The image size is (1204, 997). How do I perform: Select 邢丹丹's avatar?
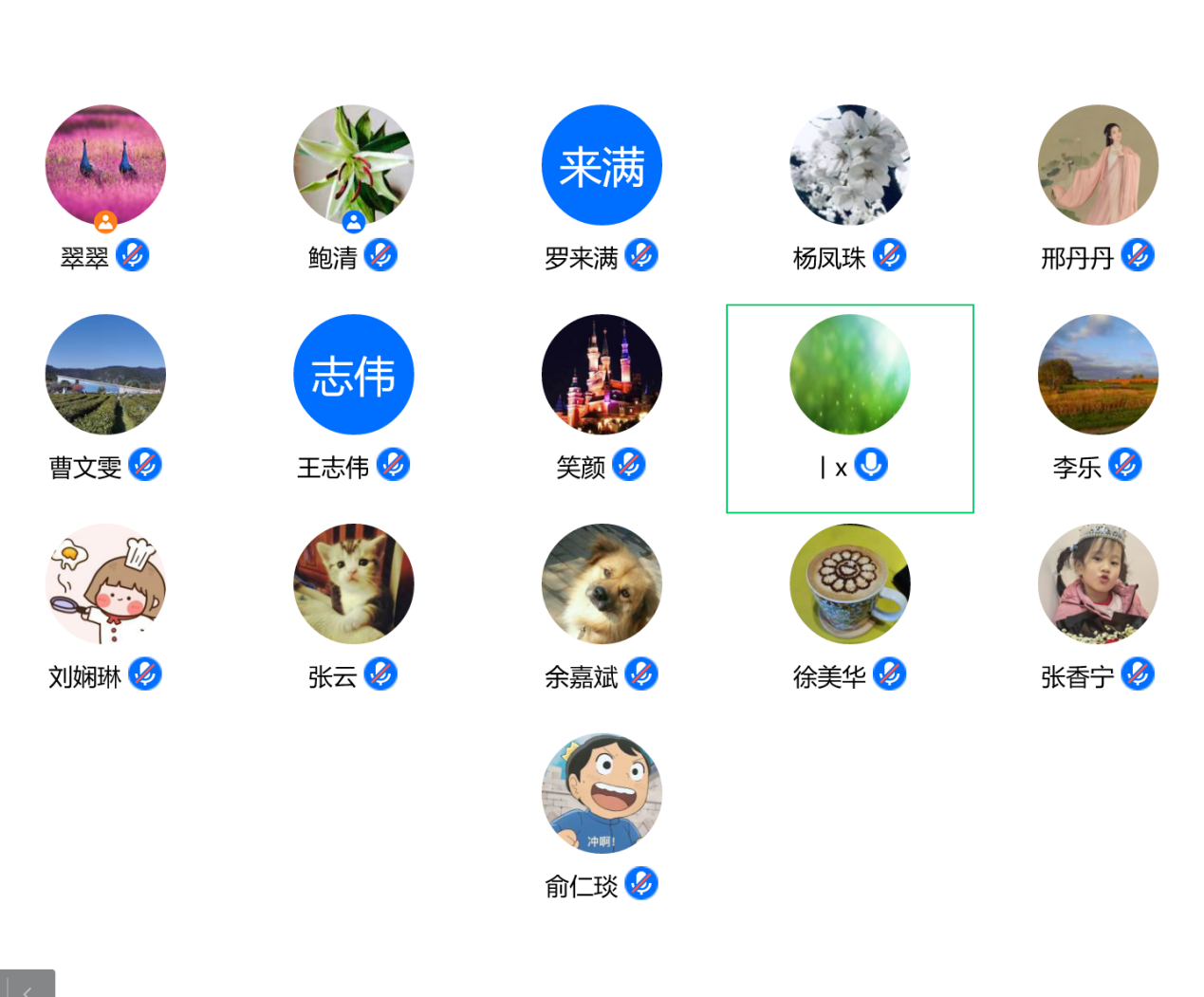[x=1098, y=165]
